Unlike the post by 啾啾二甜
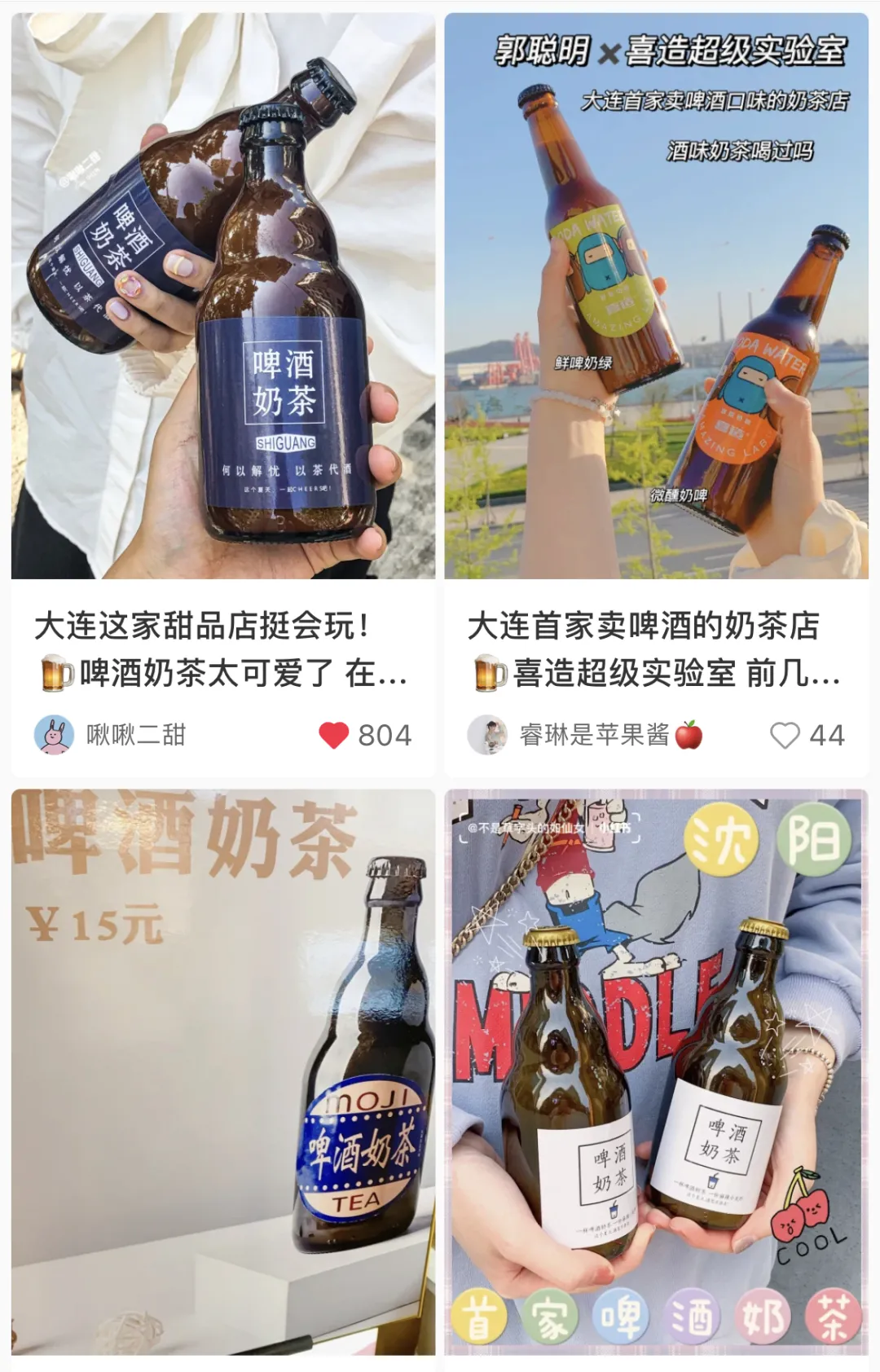Viewport: 880px width, 1372px height. [x=334, y=735]
